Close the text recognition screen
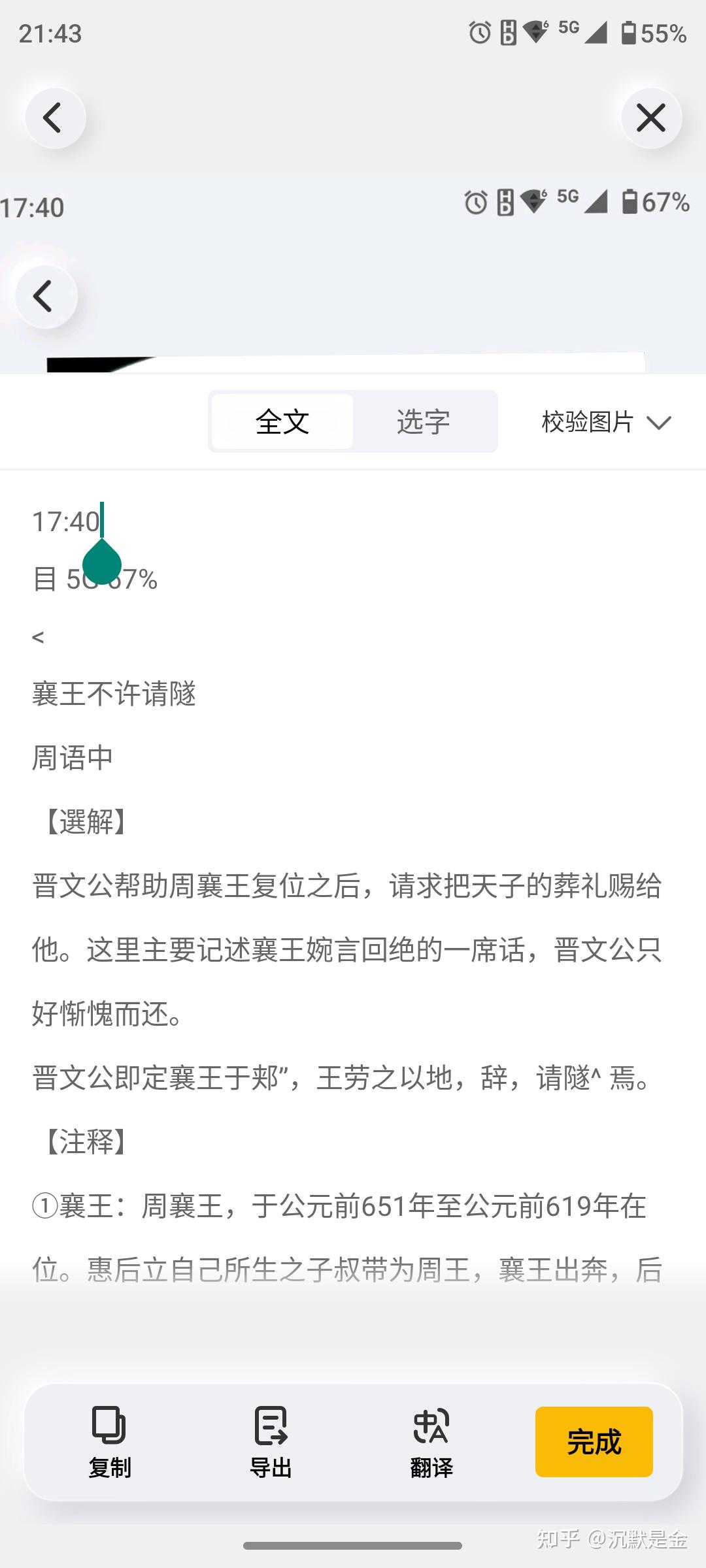706x1568 pixels. 651,118
